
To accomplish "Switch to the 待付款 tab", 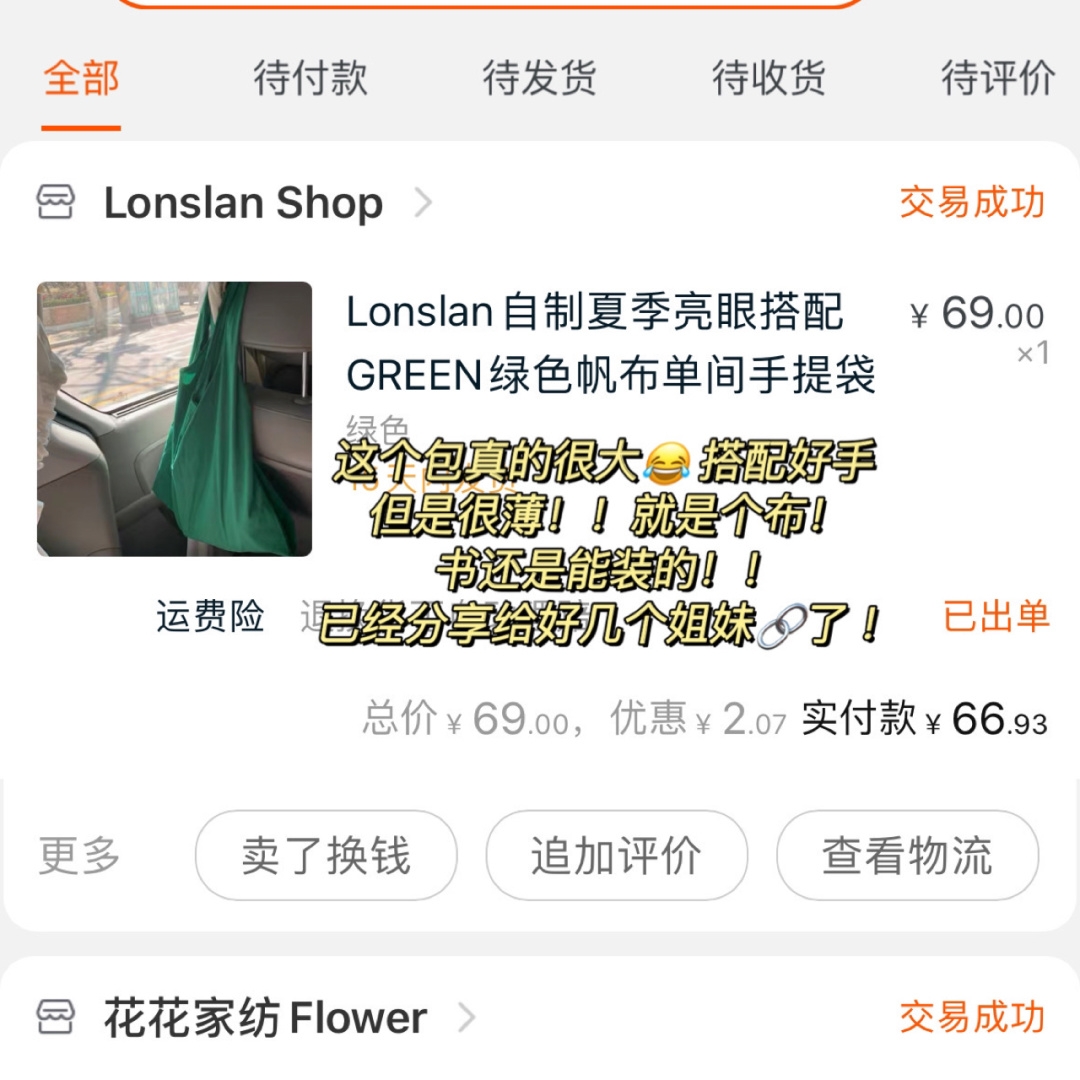I will tap(310, 78).
